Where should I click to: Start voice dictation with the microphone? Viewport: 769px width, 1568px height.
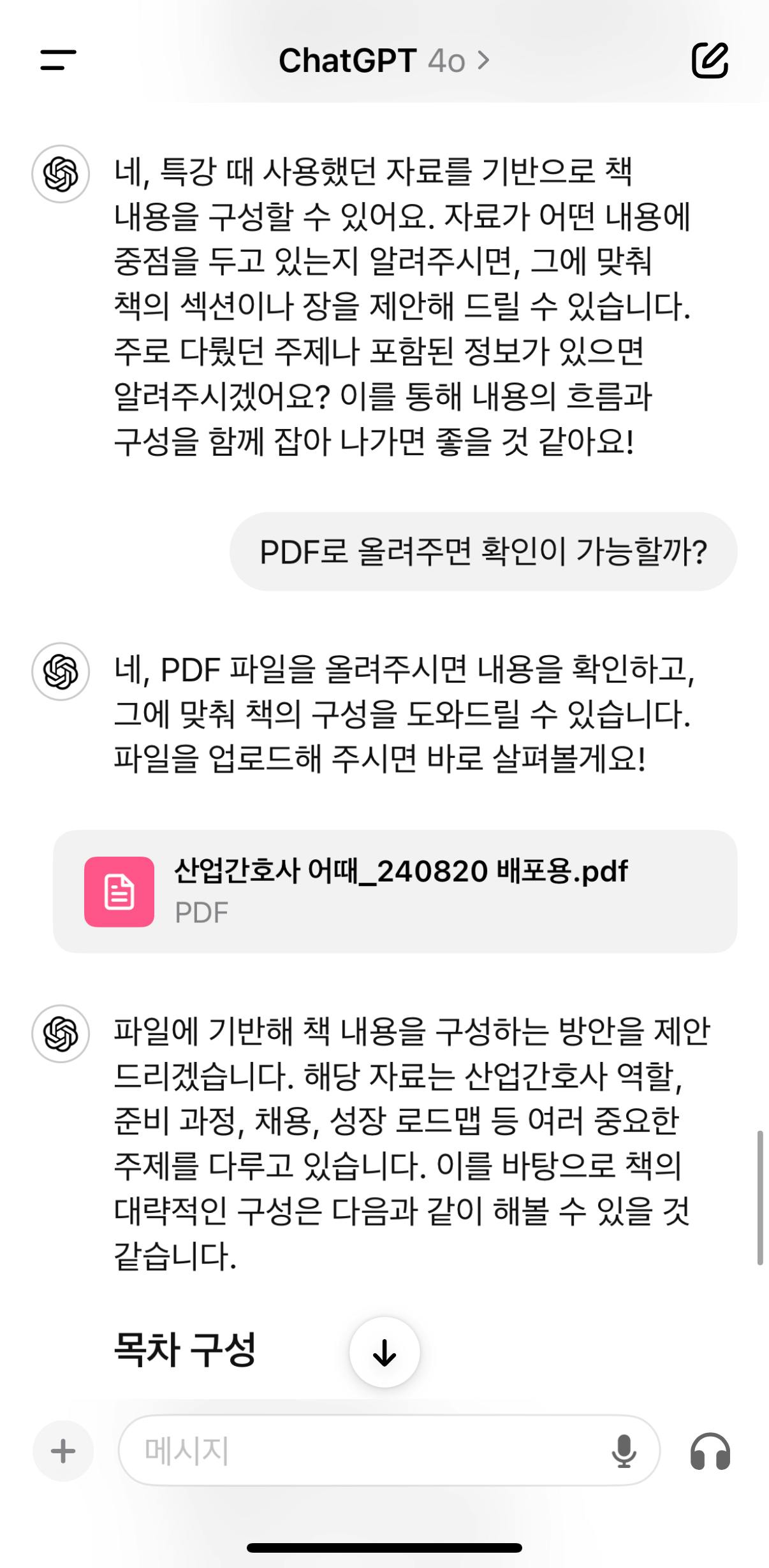(623, 1451)
